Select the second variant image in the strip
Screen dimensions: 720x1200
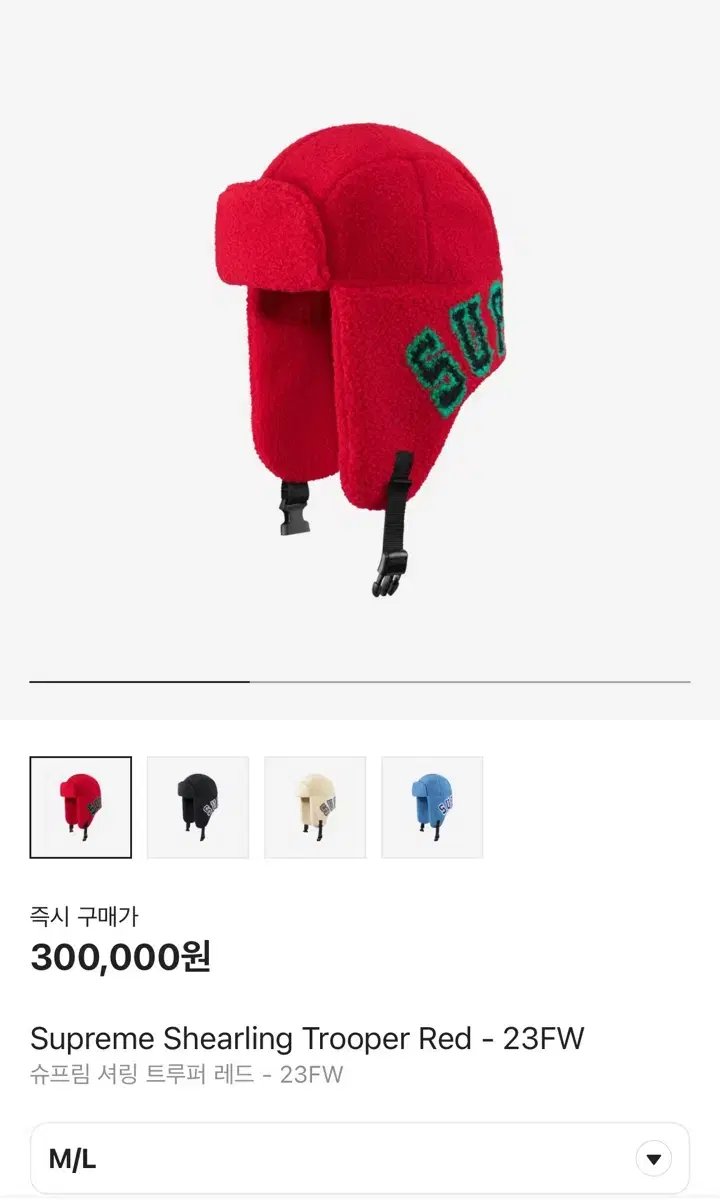(198, 807)
